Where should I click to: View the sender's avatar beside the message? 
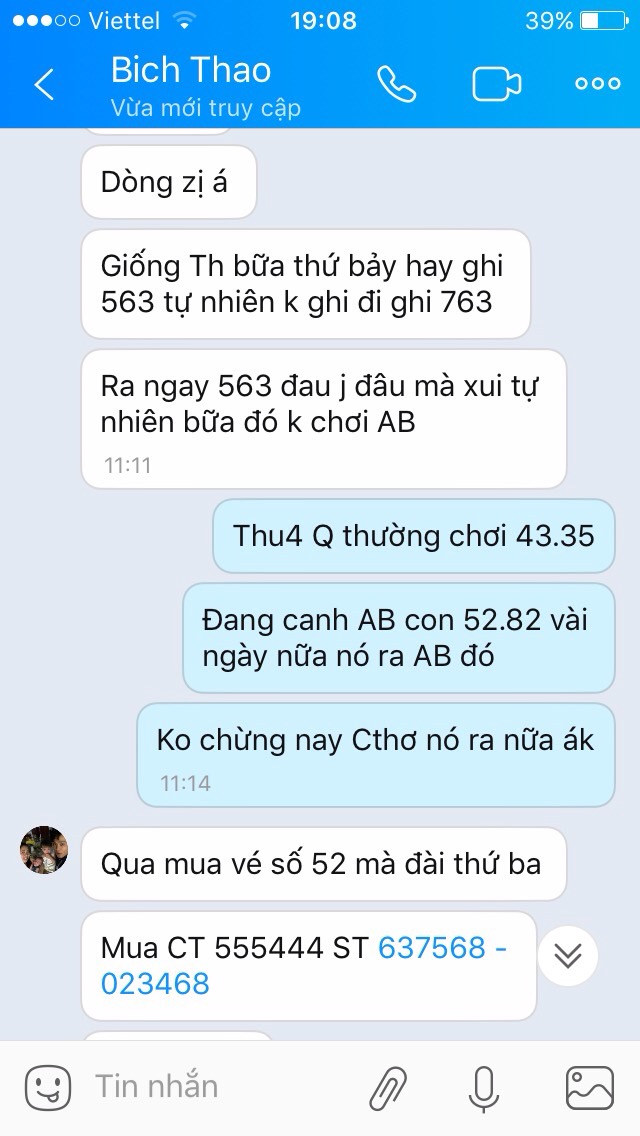point(44,851)
